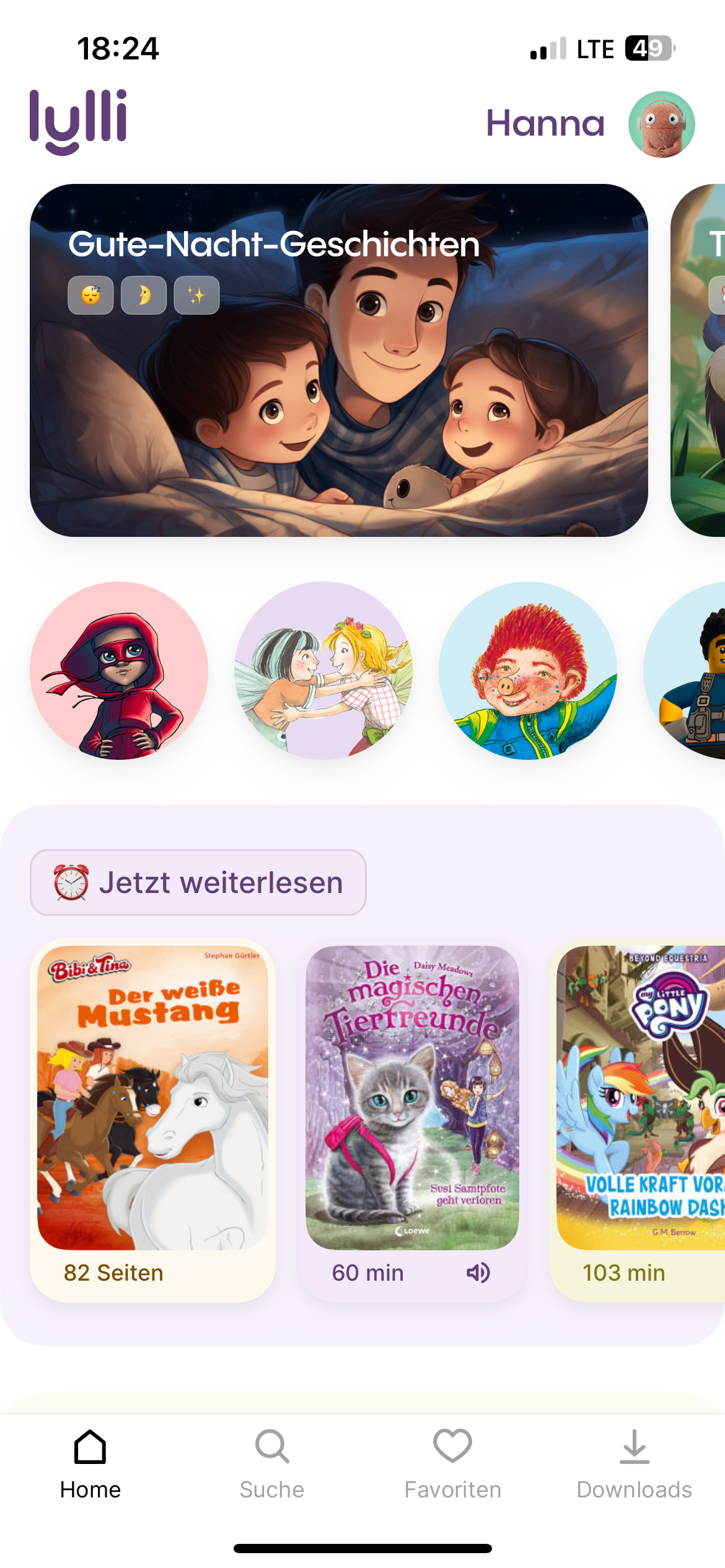725x1568 pixels.
Task: Switch to the Downloads tab
Action: point(634,1463)
